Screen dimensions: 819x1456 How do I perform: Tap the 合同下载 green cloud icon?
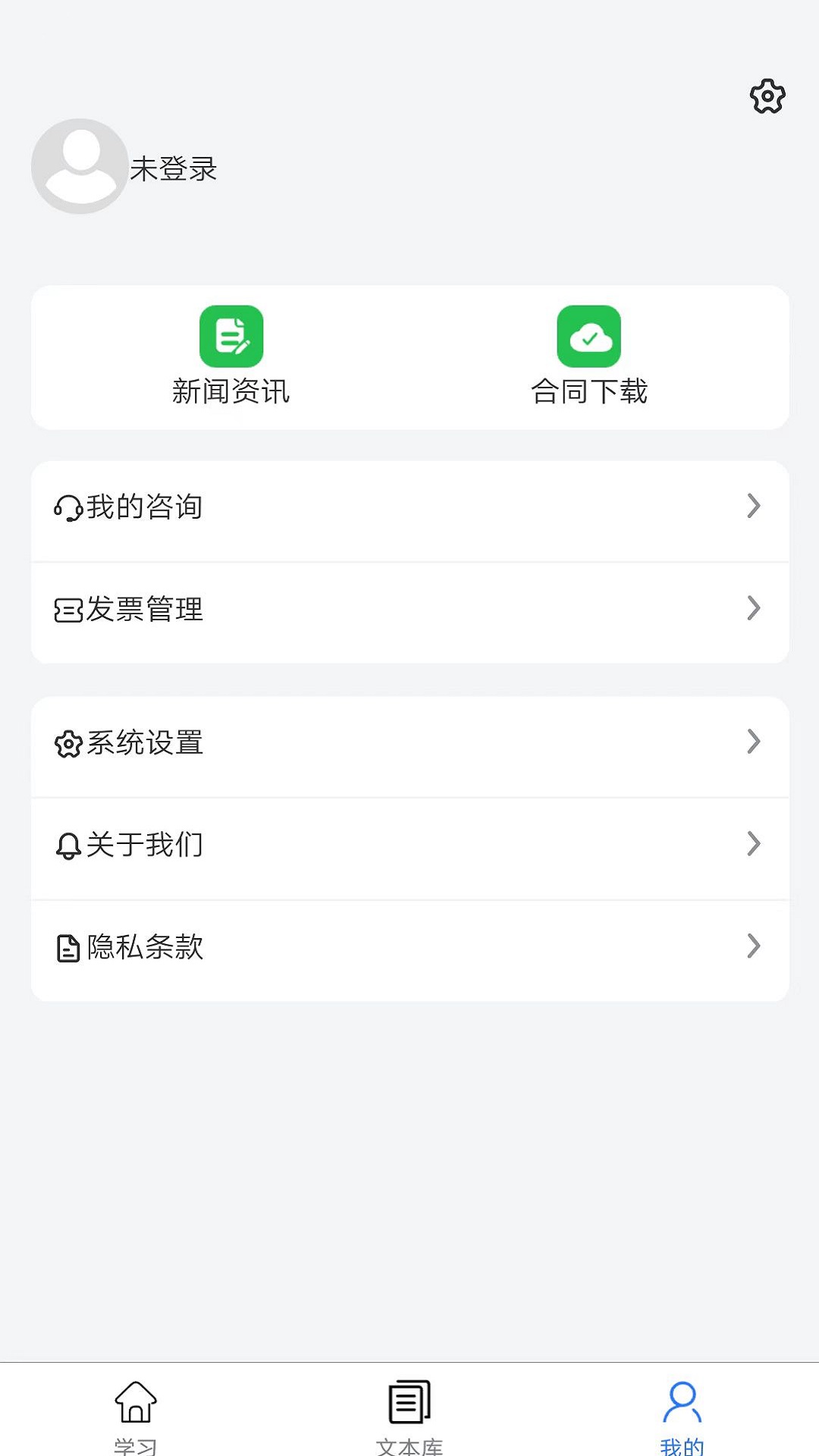[x=588, y=337]
